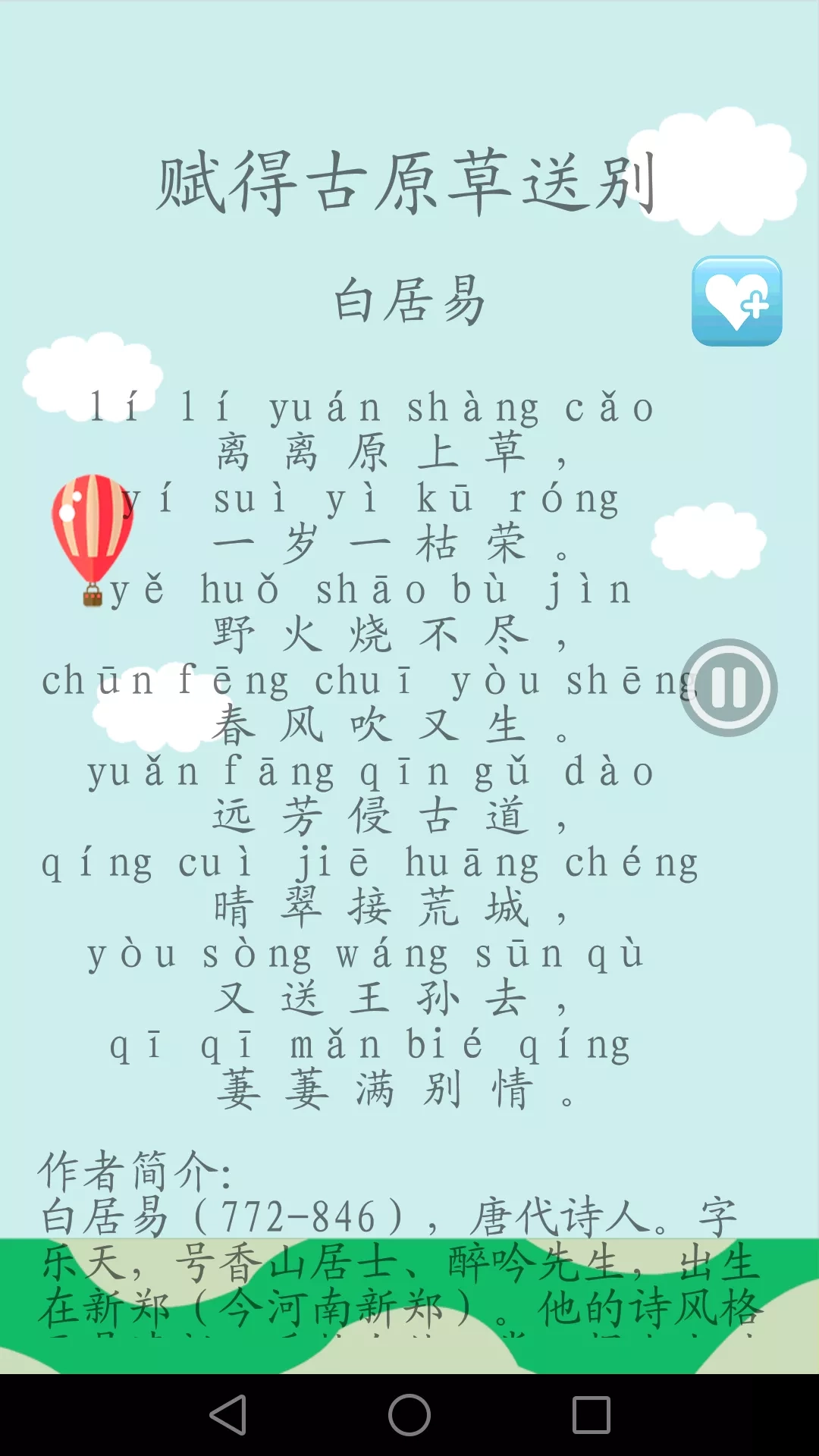This screenshot has width=819, height=1456.
Task: Go to the home screen
Action: pos(409,1415)
